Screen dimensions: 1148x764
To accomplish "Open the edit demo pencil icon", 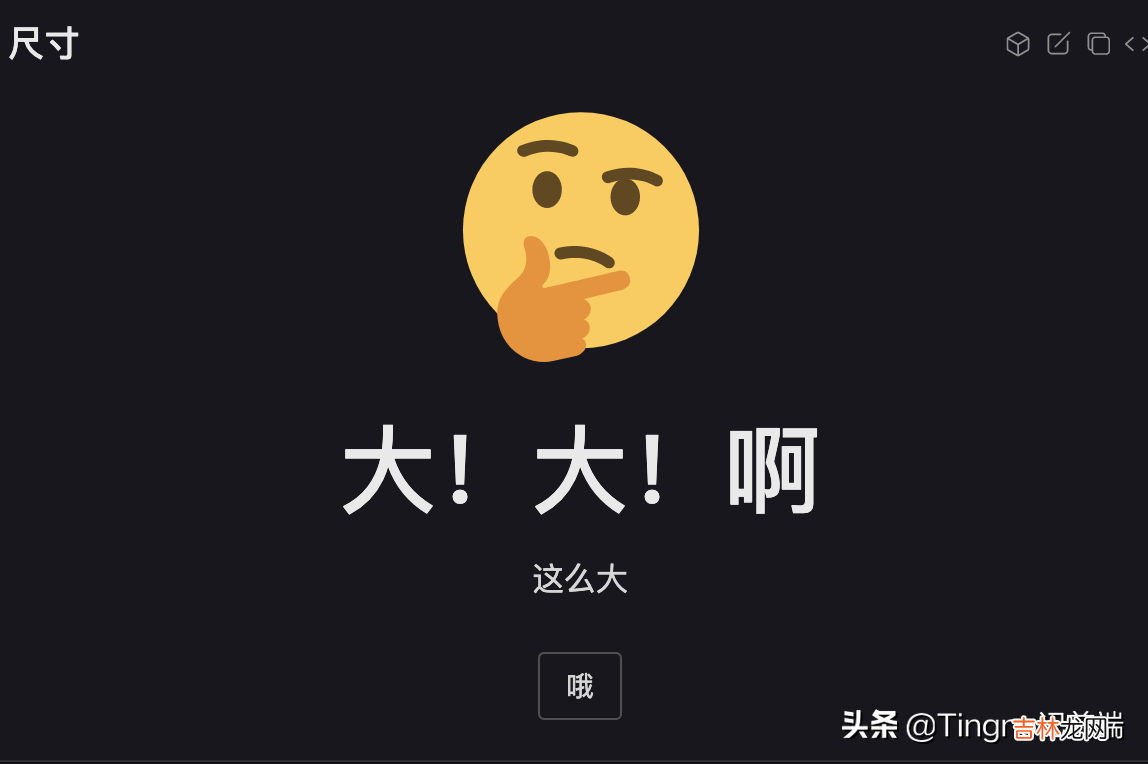I will (x=1058, y=44).
